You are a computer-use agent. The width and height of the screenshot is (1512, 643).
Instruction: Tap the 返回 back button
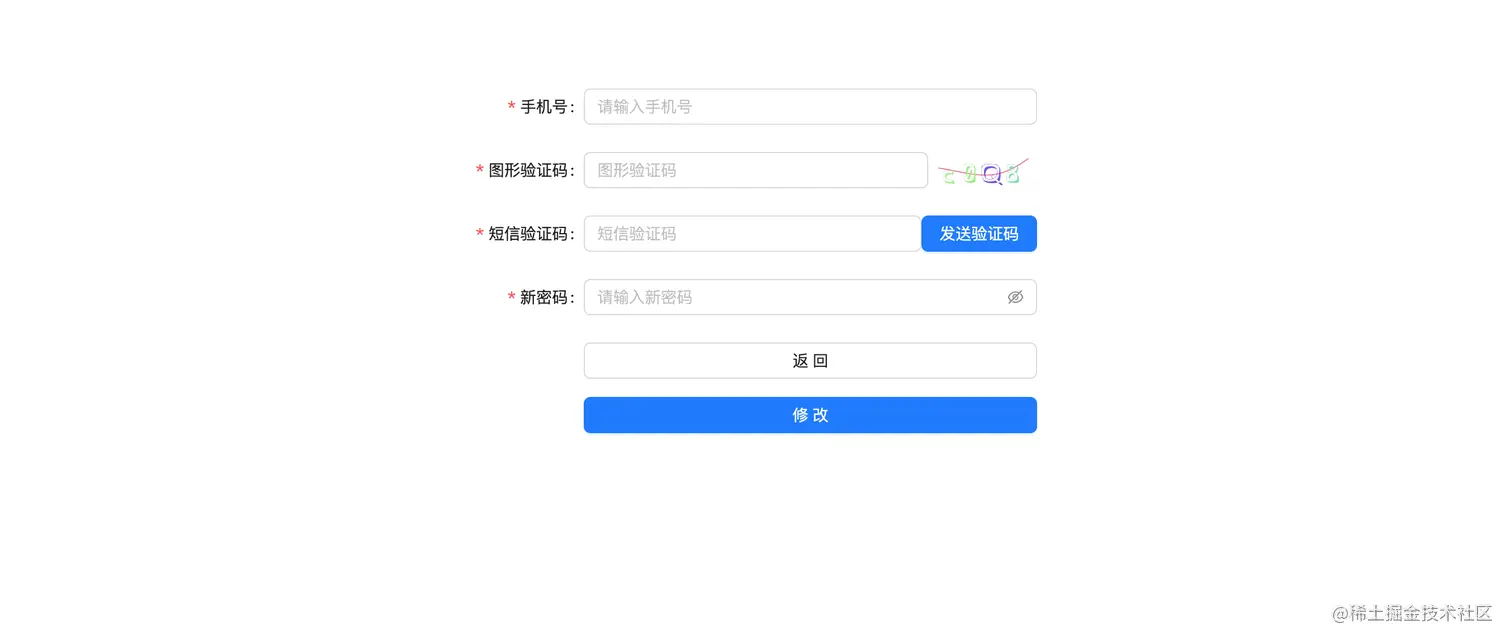point(809,361)
